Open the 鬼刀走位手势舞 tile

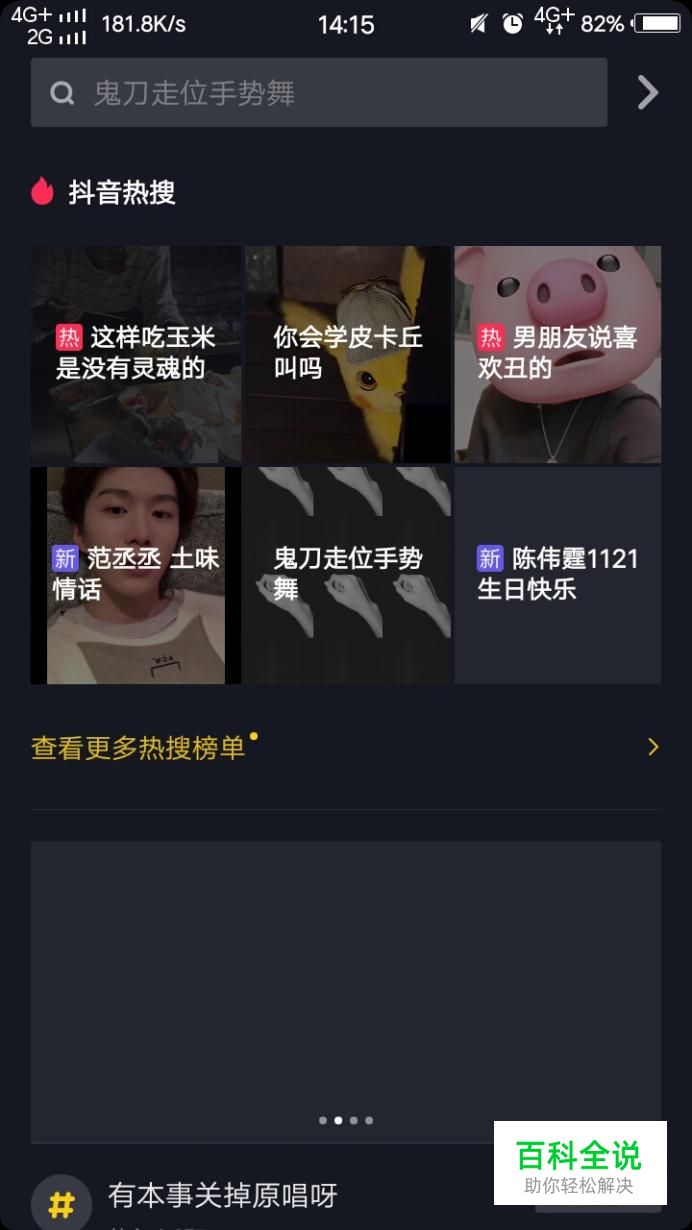click(x=348, y=575)
